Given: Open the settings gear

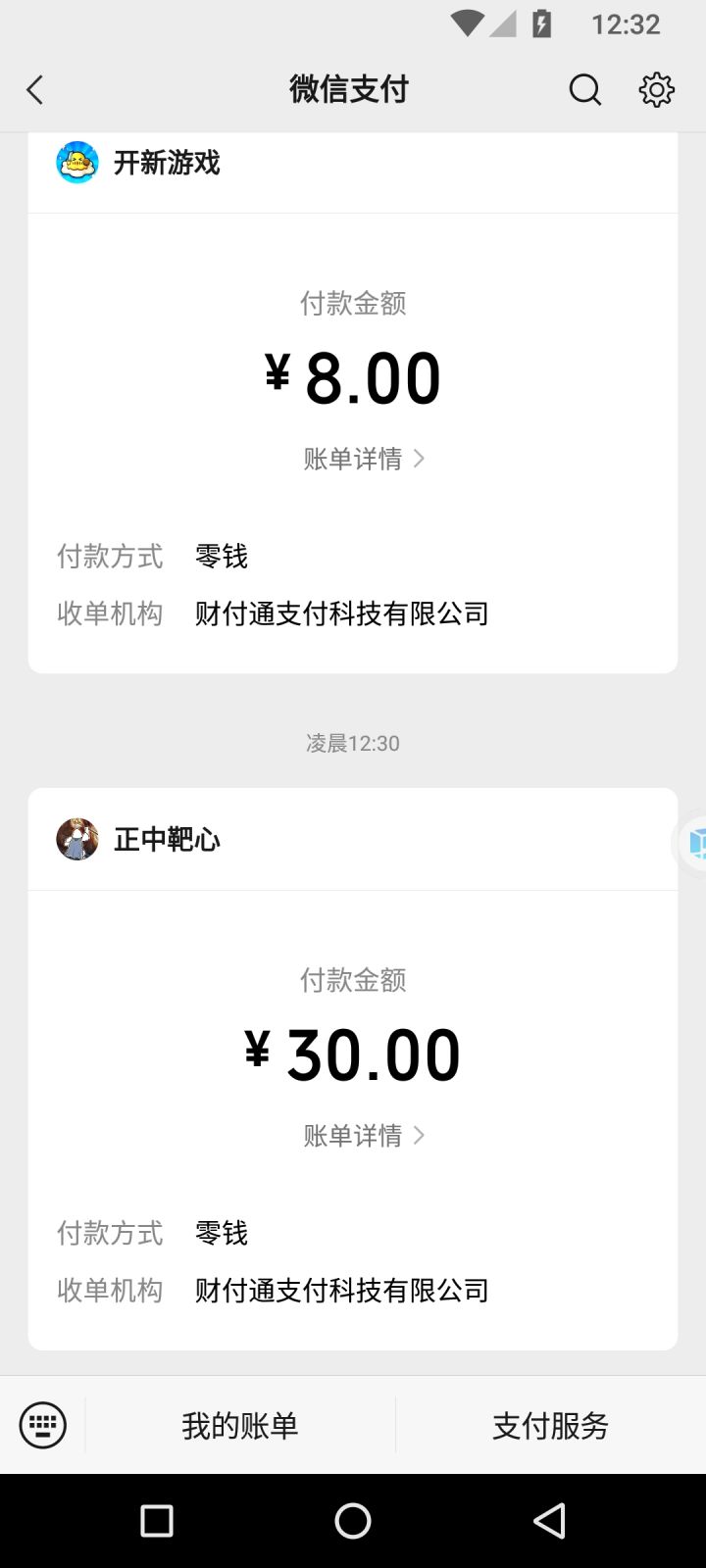Looking at the screenshot, I should click(656, 90).
